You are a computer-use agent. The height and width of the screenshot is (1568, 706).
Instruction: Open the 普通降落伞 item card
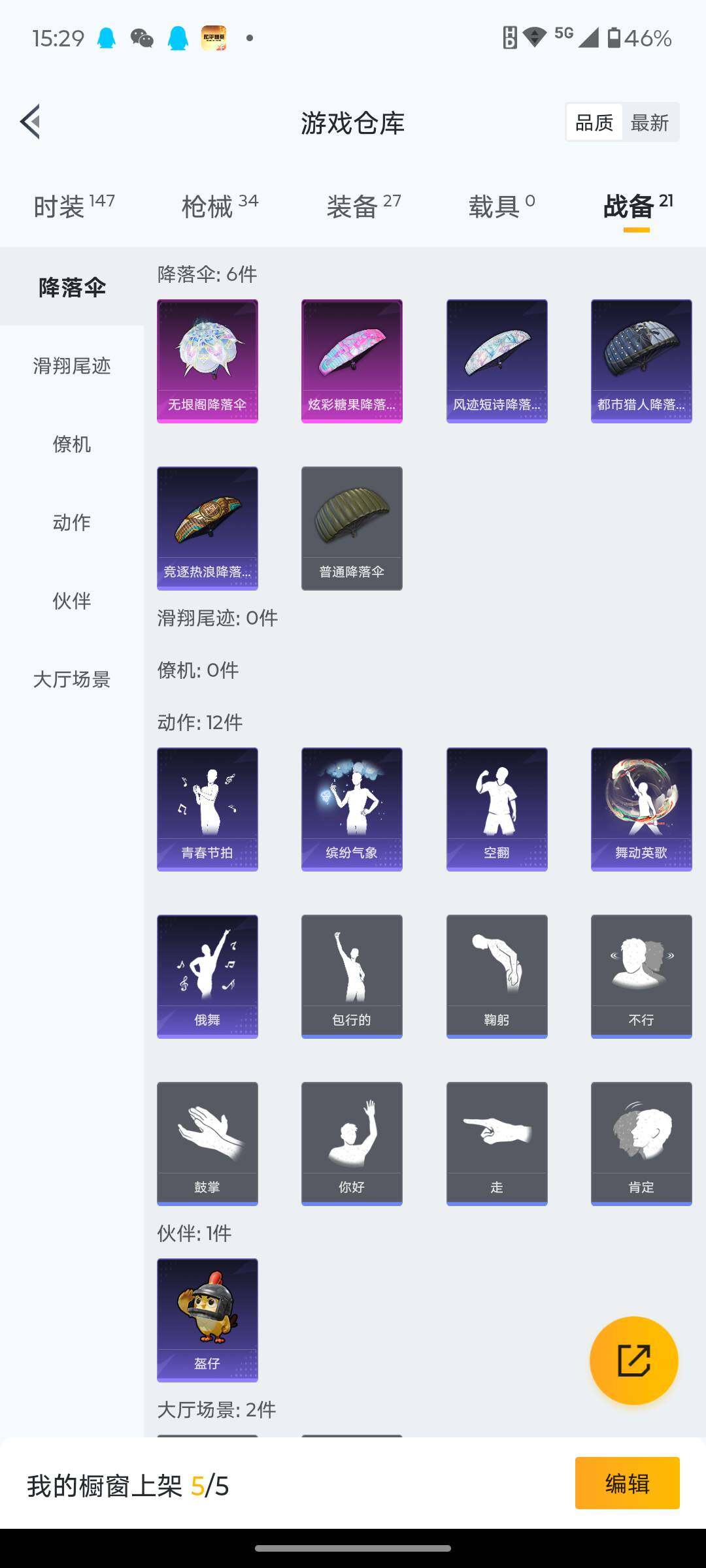click(352, 528)
